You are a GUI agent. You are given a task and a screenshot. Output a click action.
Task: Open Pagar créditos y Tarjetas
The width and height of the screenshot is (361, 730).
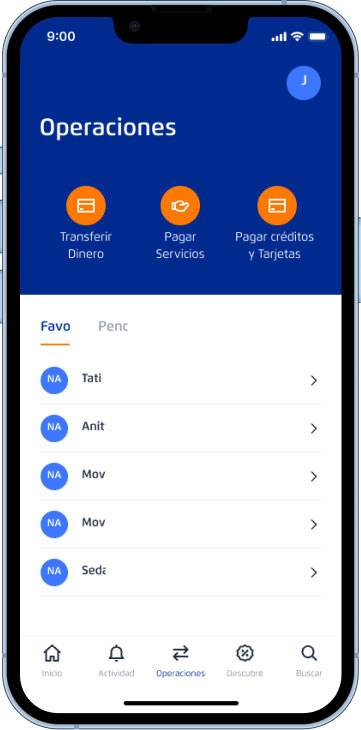click(x=274, y=223)
